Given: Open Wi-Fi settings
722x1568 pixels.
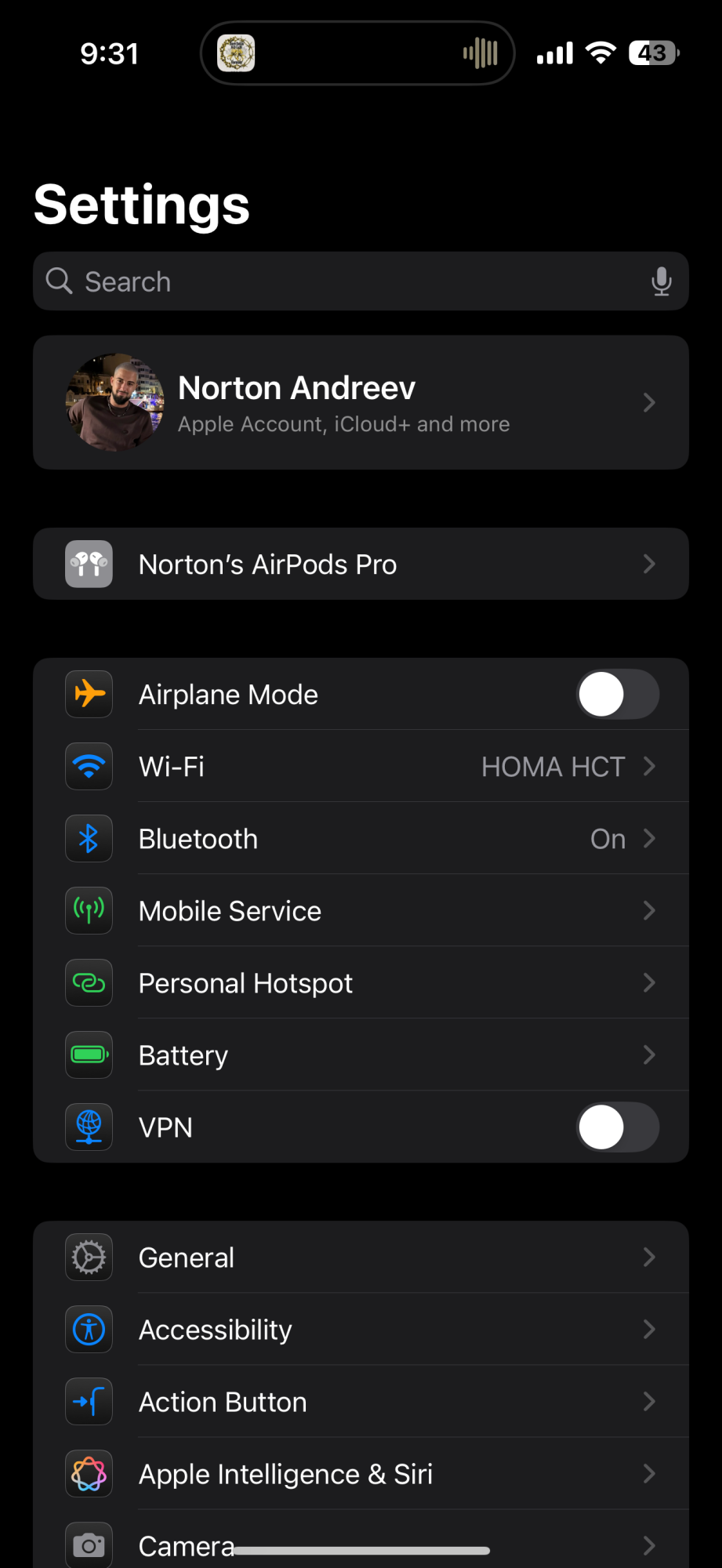Looking at the screenshot, I should pyautogui.click(x=361, y=767).
